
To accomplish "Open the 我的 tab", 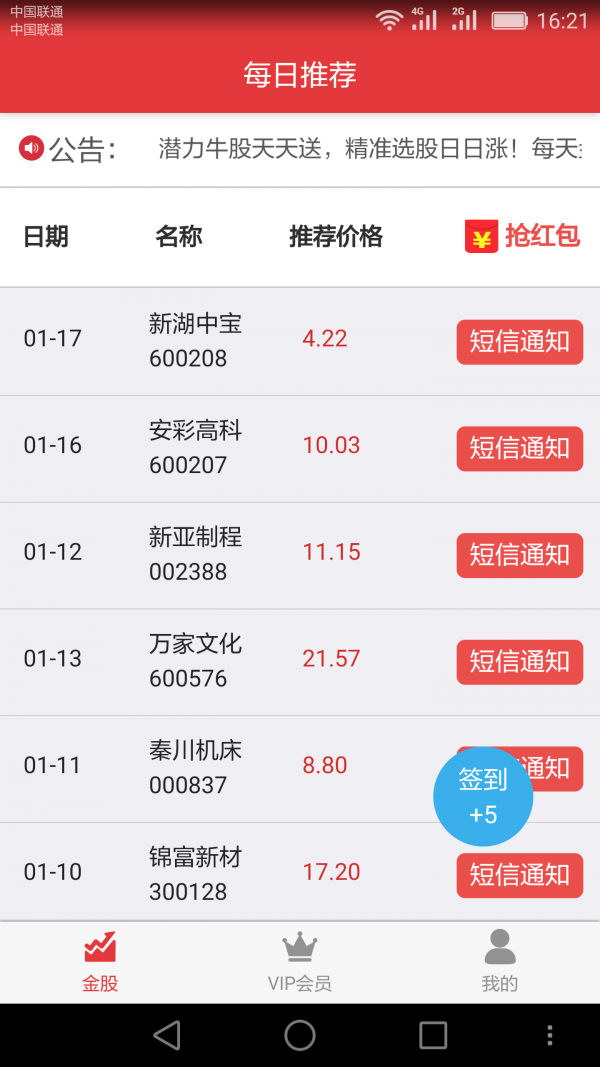I will pos(500,962).
